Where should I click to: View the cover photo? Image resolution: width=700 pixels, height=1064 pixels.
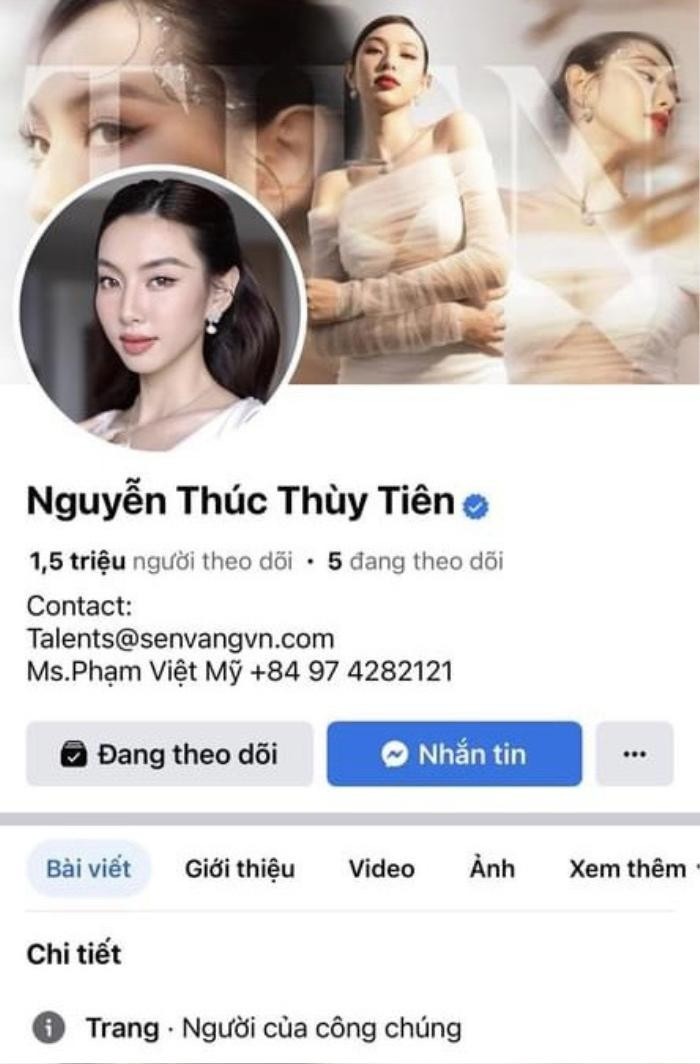500,150
